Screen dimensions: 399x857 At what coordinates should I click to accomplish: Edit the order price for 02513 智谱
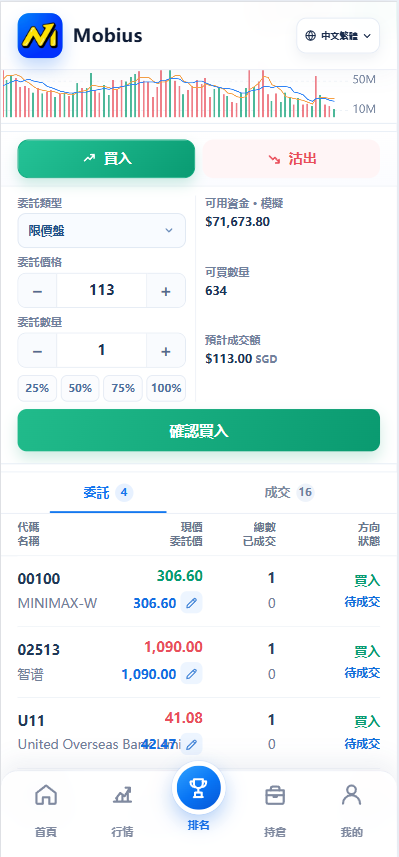coord(191,673)
